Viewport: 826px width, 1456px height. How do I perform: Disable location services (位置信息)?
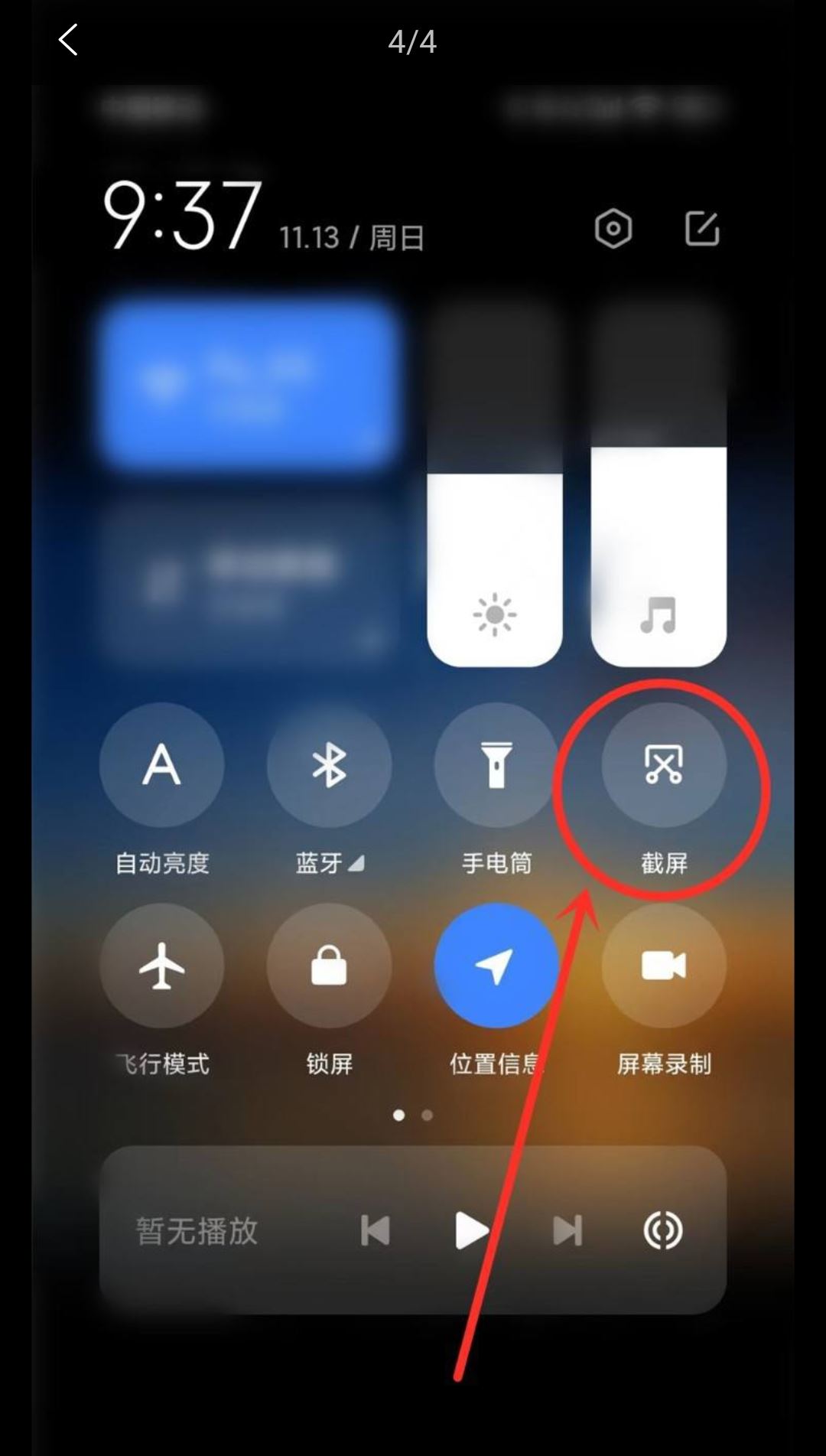pos(496,966)
